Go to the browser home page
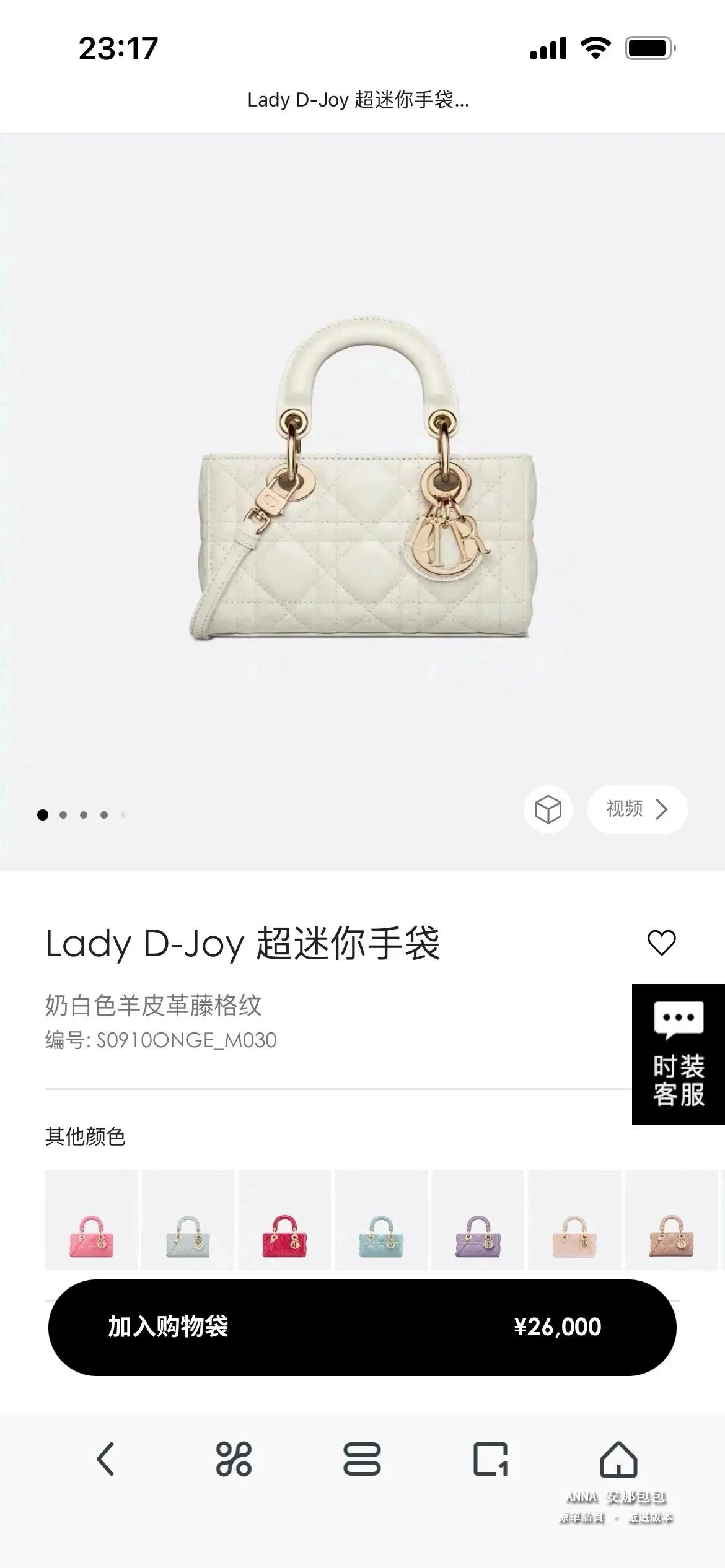This screenshot has width=725, height=1568. point(618,1459)
